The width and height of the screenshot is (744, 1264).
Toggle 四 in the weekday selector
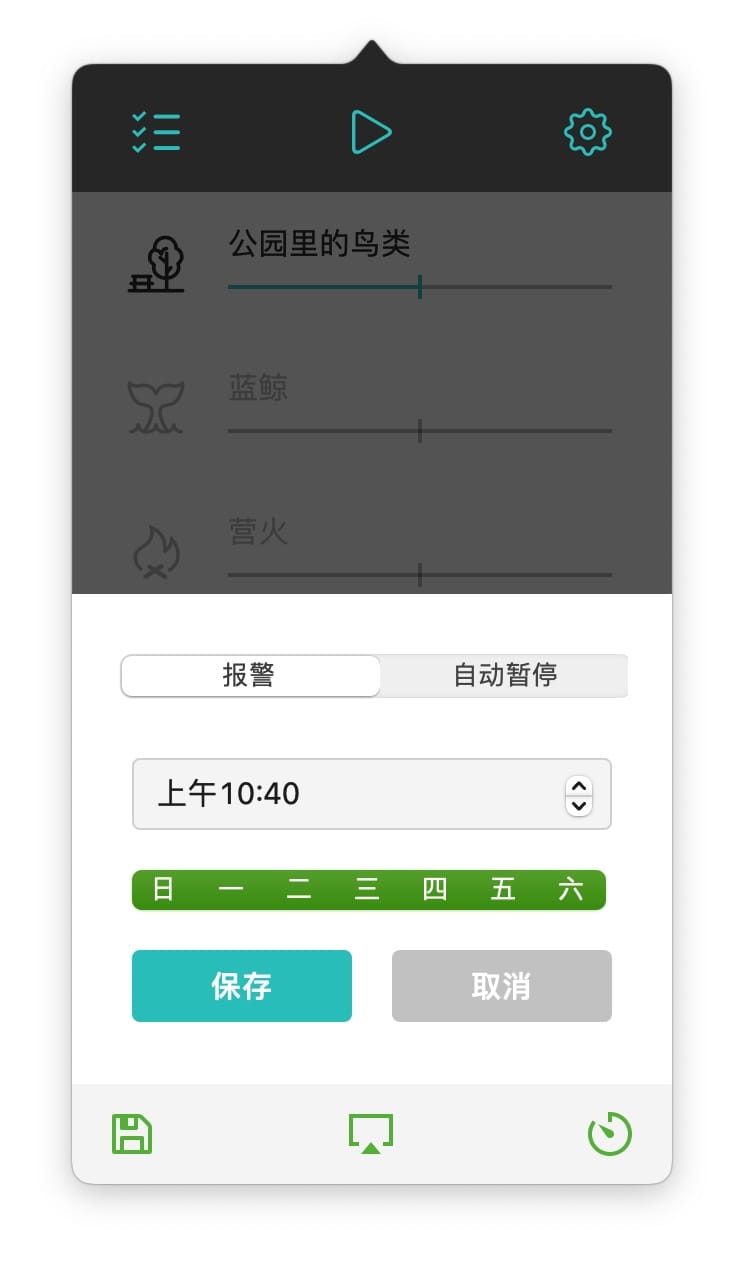[x=435, y=890]
